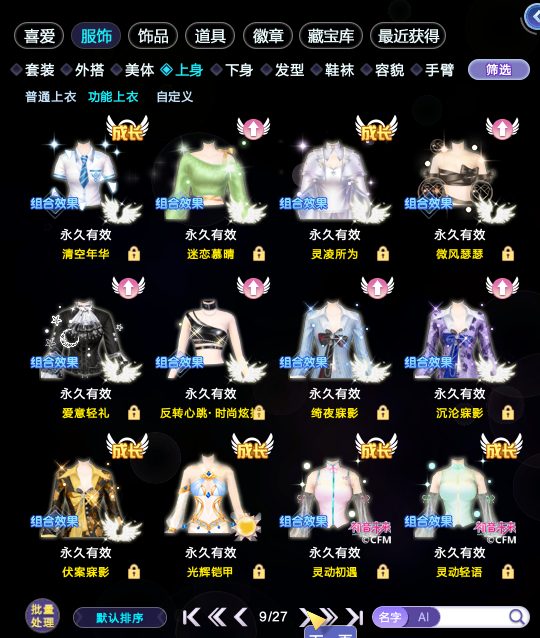Viewport: 540px width, 638px height.
Task: Open the 道具 tab
Action: pyautogui.click(x=210, y=36)
